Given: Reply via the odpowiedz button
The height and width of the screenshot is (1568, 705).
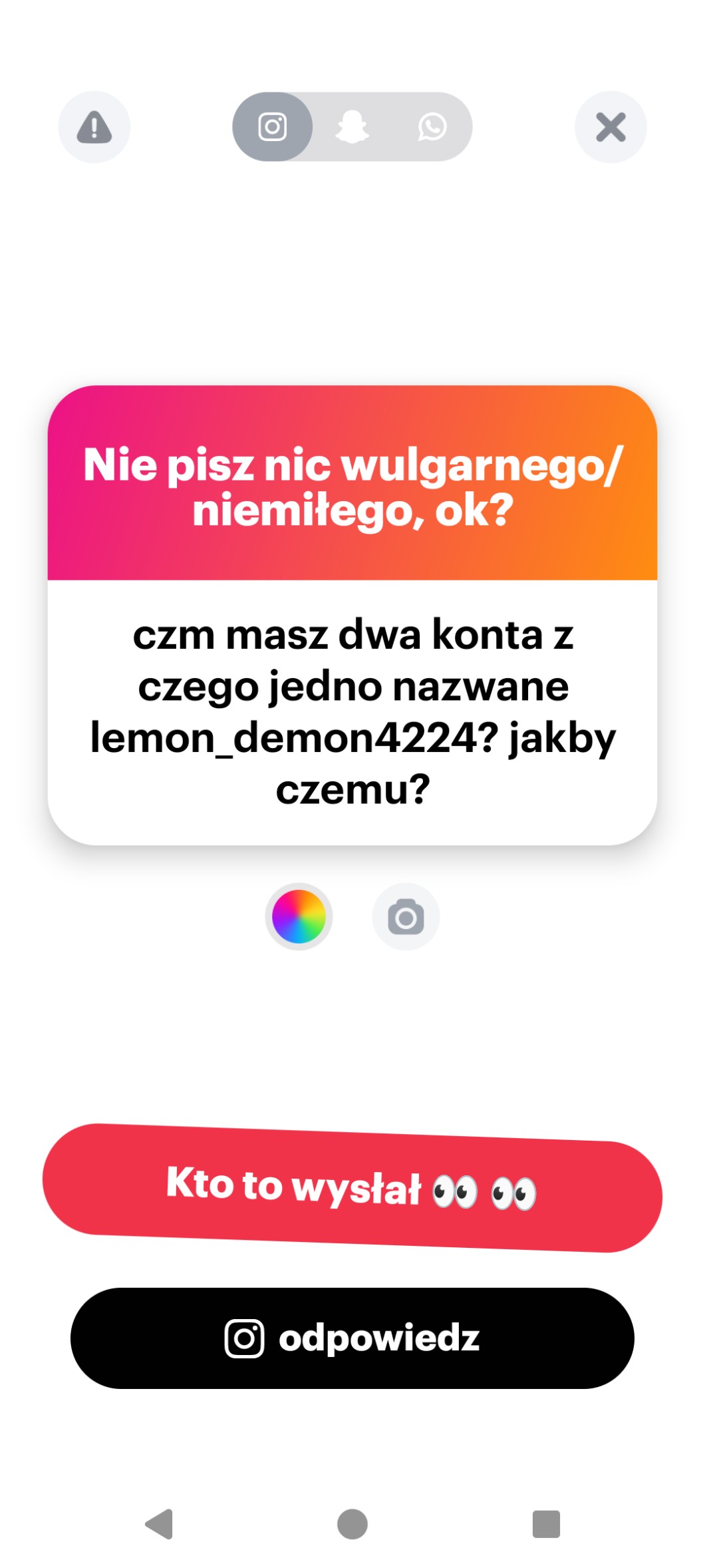Looking at the screenshot, I should click(x=352, y=1338).
